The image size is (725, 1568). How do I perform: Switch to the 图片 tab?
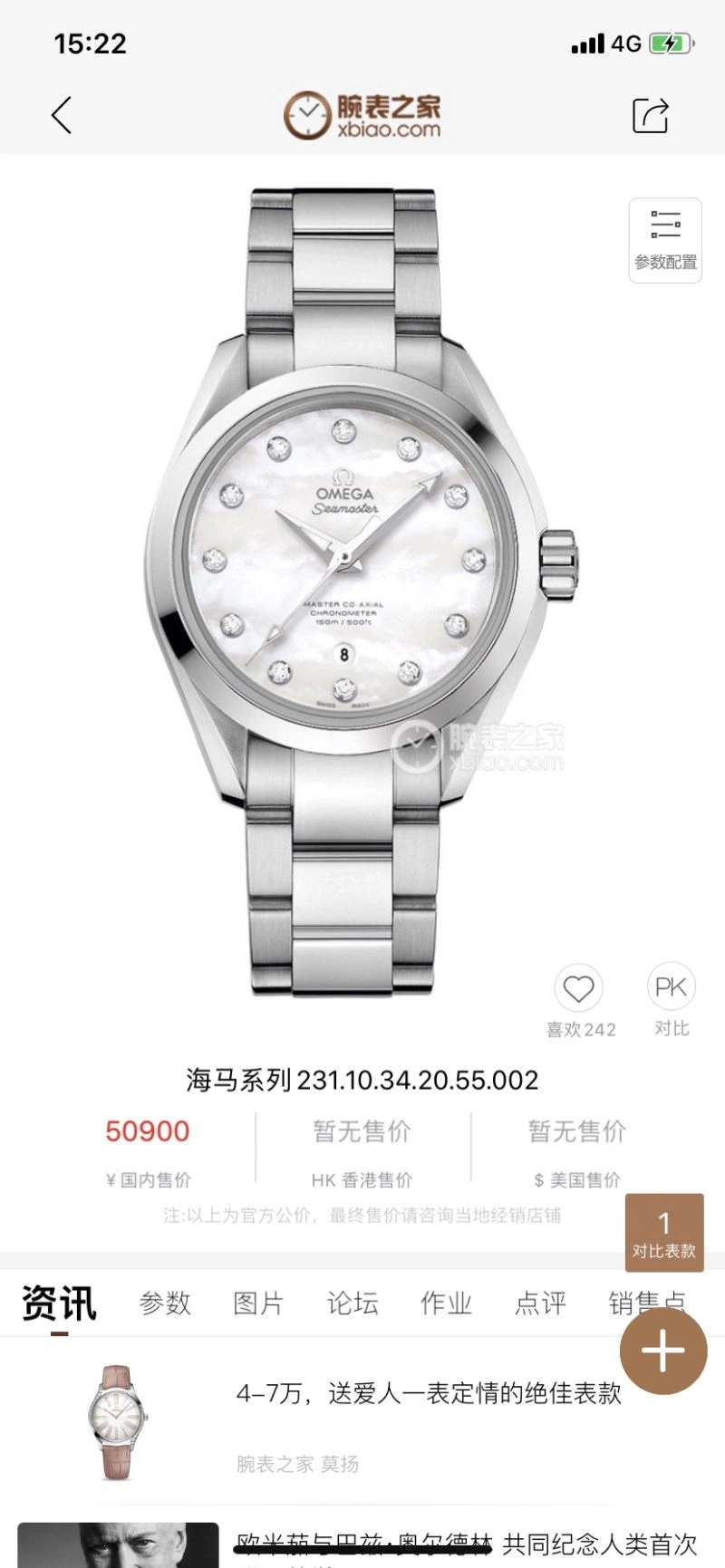258,1303
